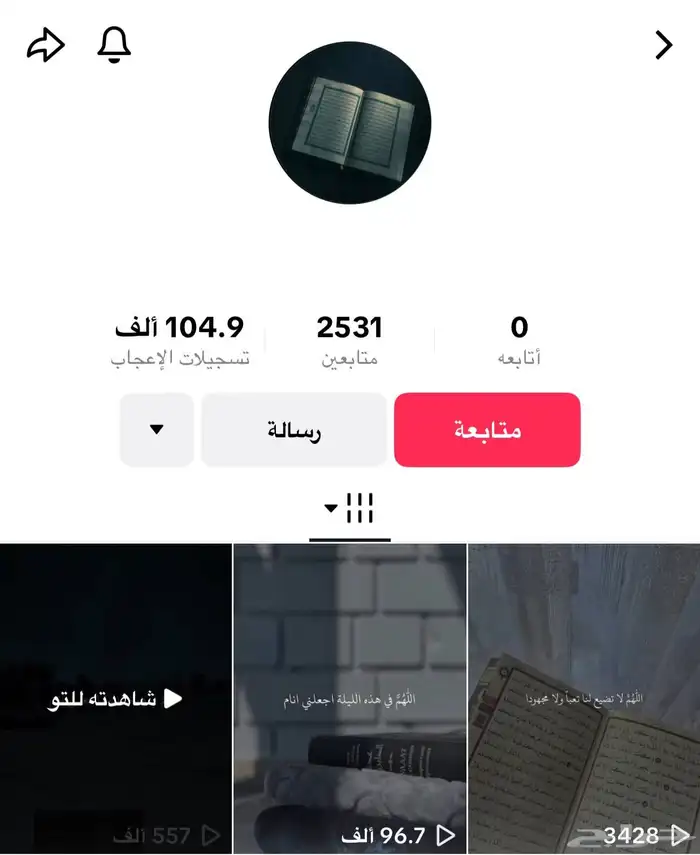Play the video marked شاهدته للتو
The width and height of the screenshot is (700, 855).
116,698
